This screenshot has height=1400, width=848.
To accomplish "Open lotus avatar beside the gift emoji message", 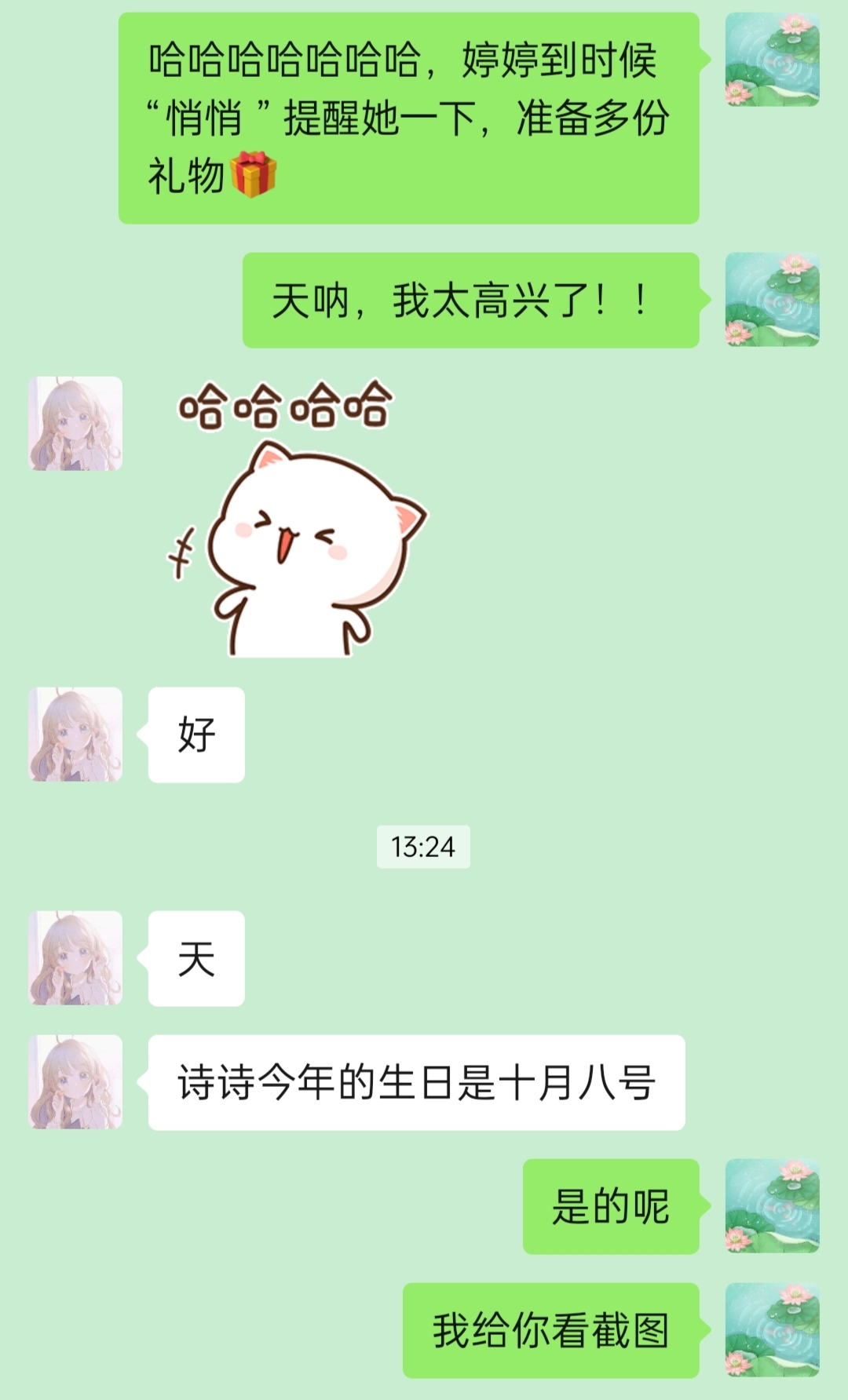I will (x=772, y=60).
